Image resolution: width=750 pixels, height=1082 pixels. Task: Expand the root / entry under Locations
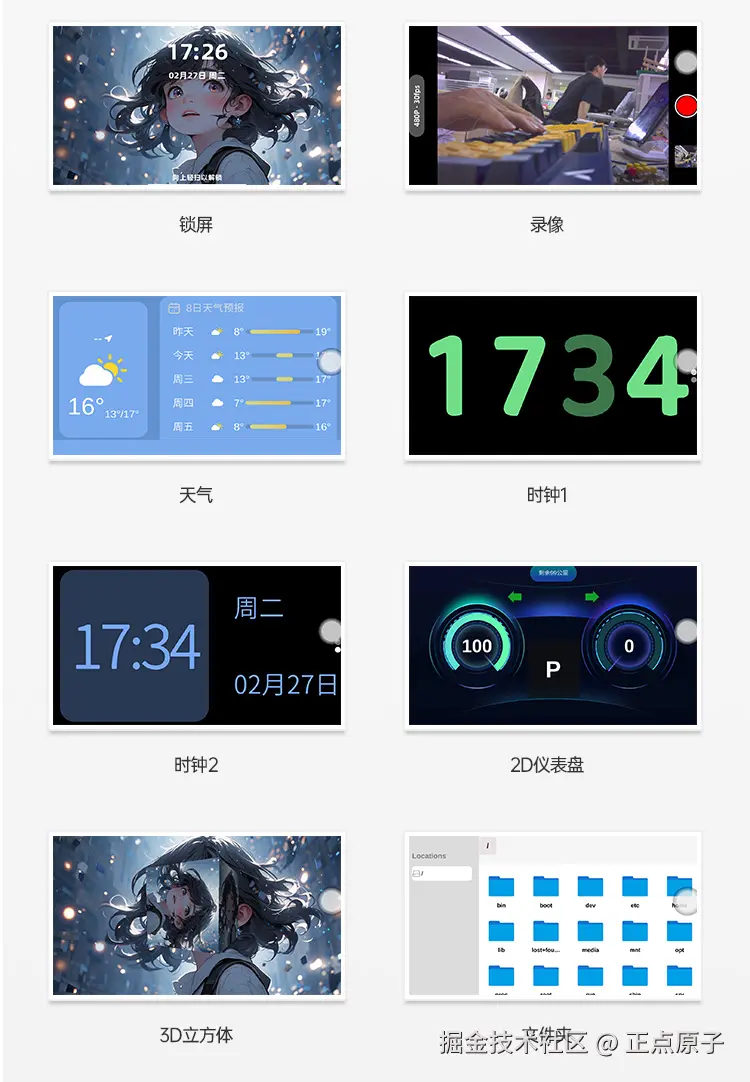(442, 873)
